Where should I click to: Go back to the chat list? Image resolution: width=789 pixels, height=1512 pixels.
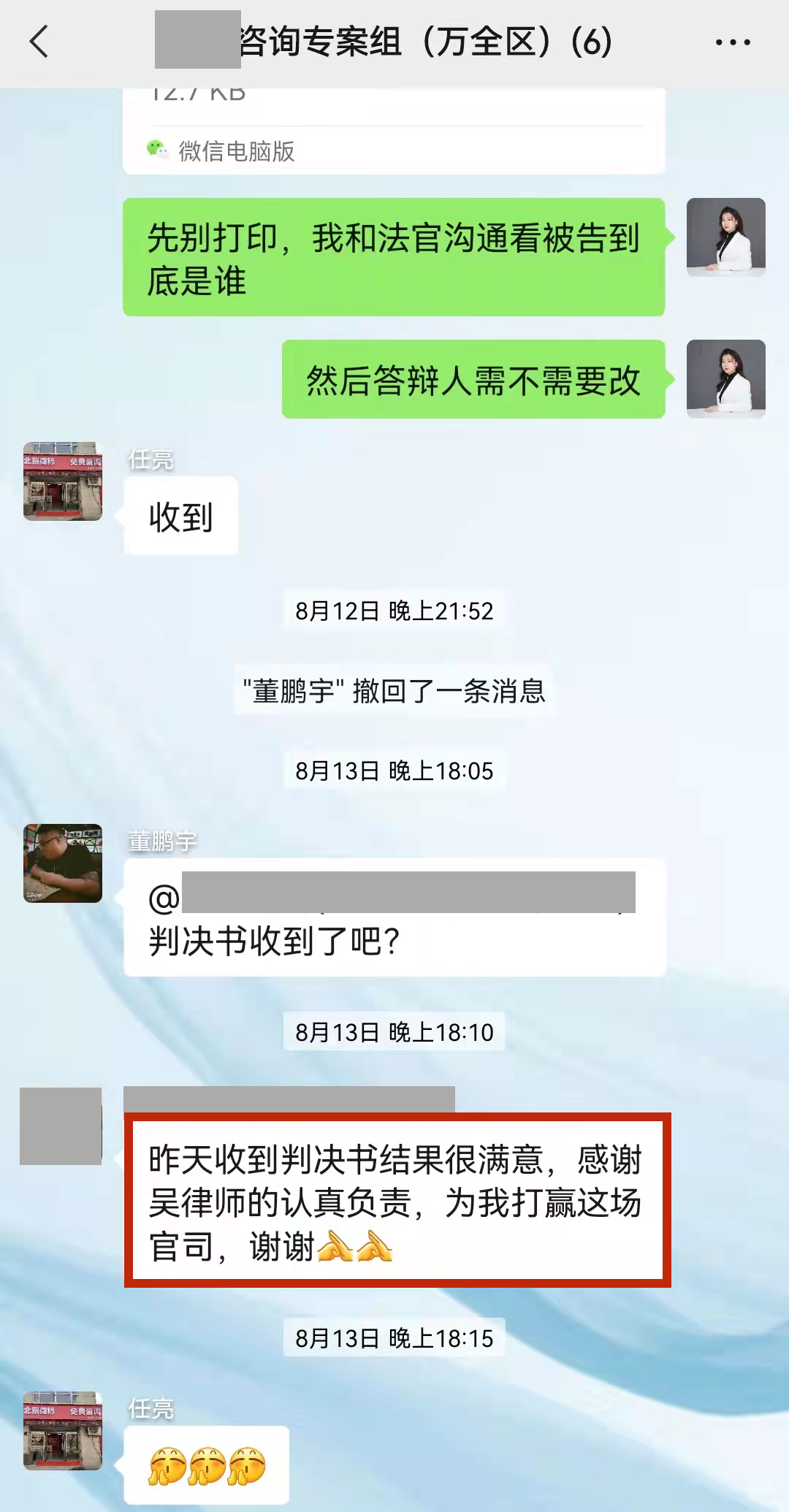pos(39,42)
